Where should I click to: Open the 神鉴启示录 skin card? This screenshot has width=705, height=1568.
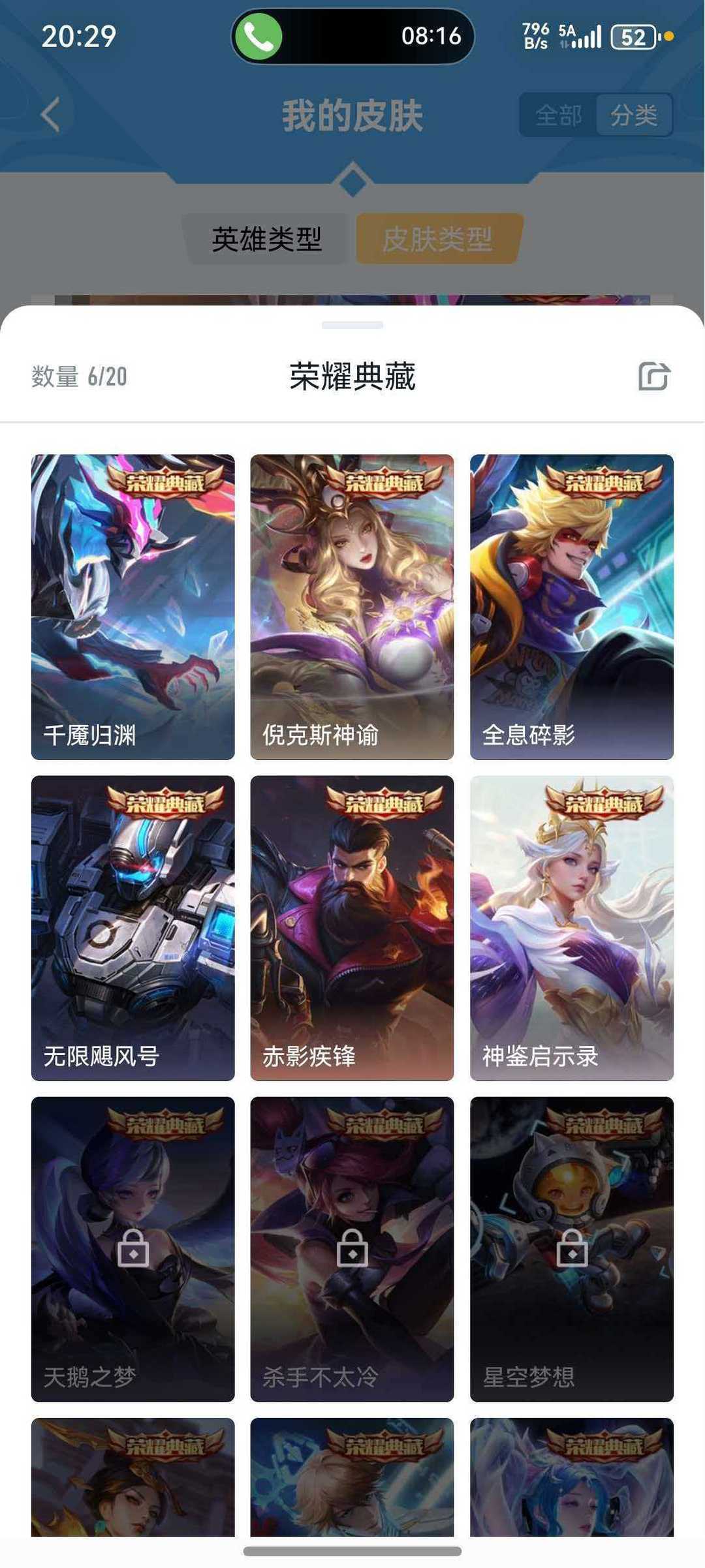571,928
